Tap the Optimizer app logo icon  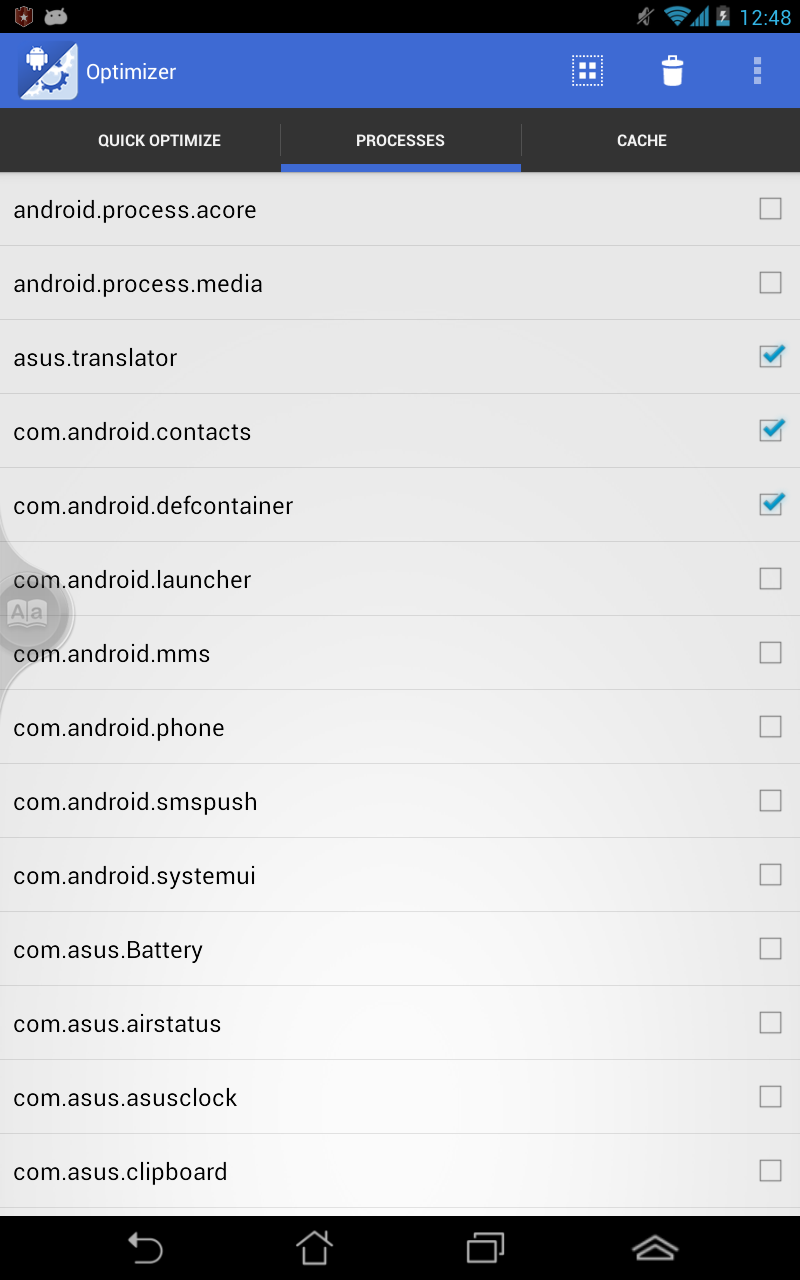coord(47,70)
